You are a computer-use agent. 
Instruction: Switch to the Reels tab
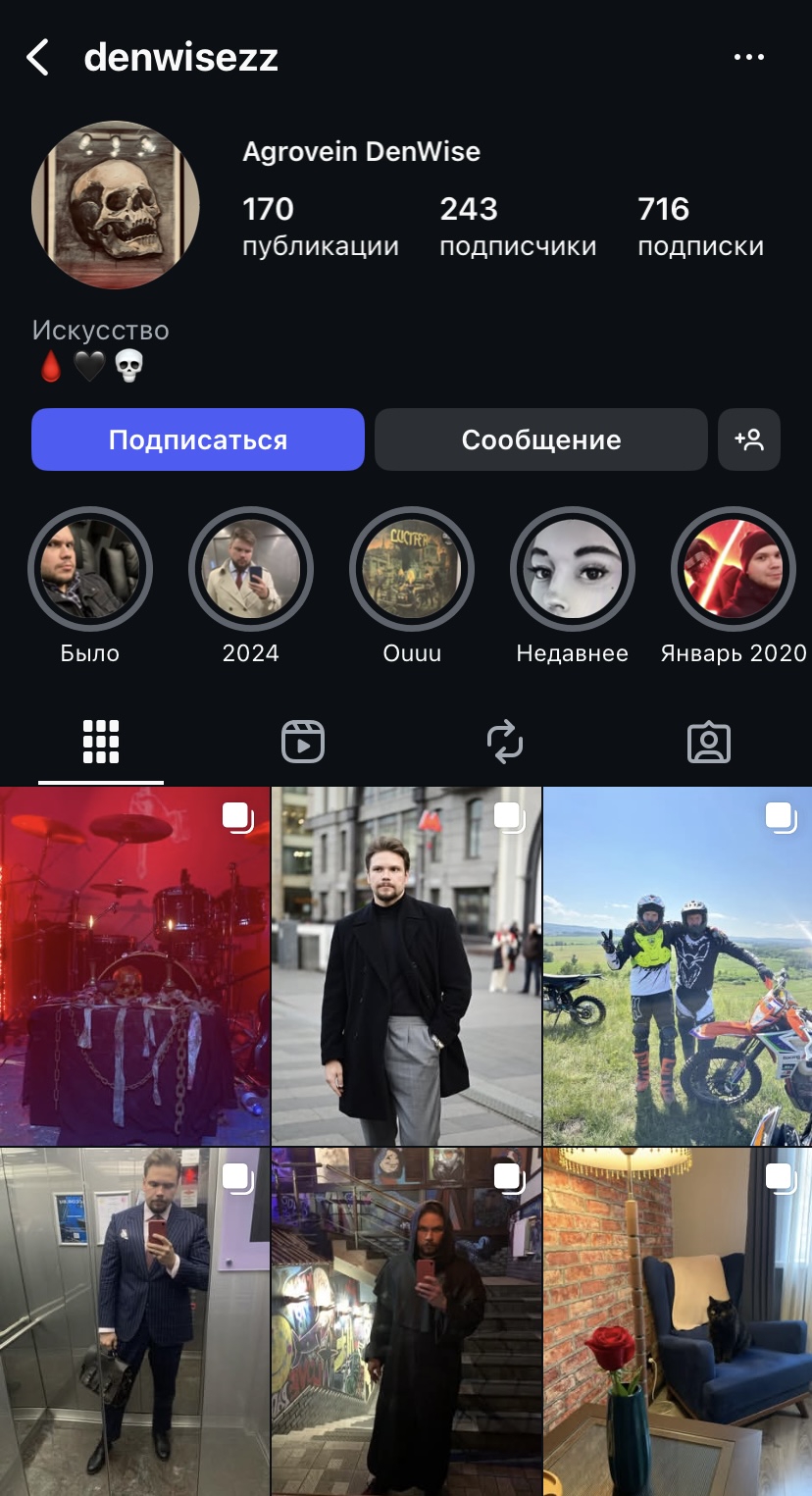point(303,742)
